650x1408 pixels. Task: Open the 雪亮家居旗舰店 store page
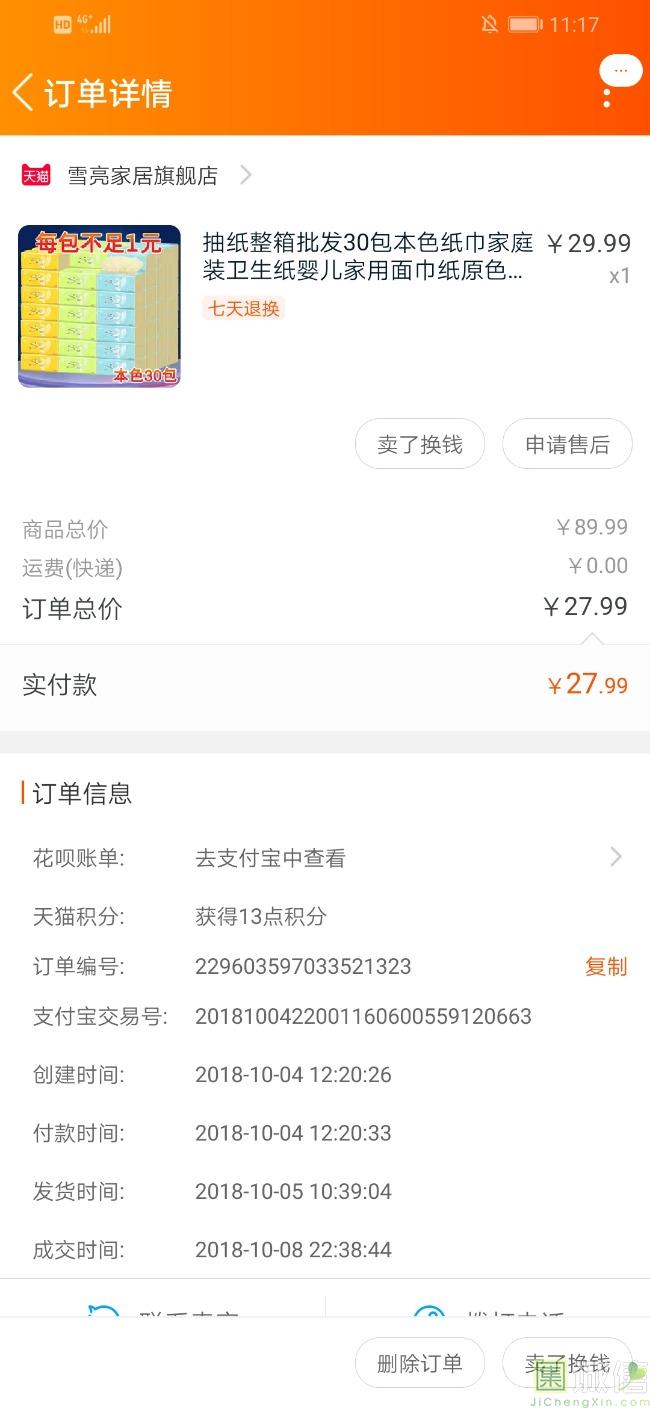click(142, 176)
